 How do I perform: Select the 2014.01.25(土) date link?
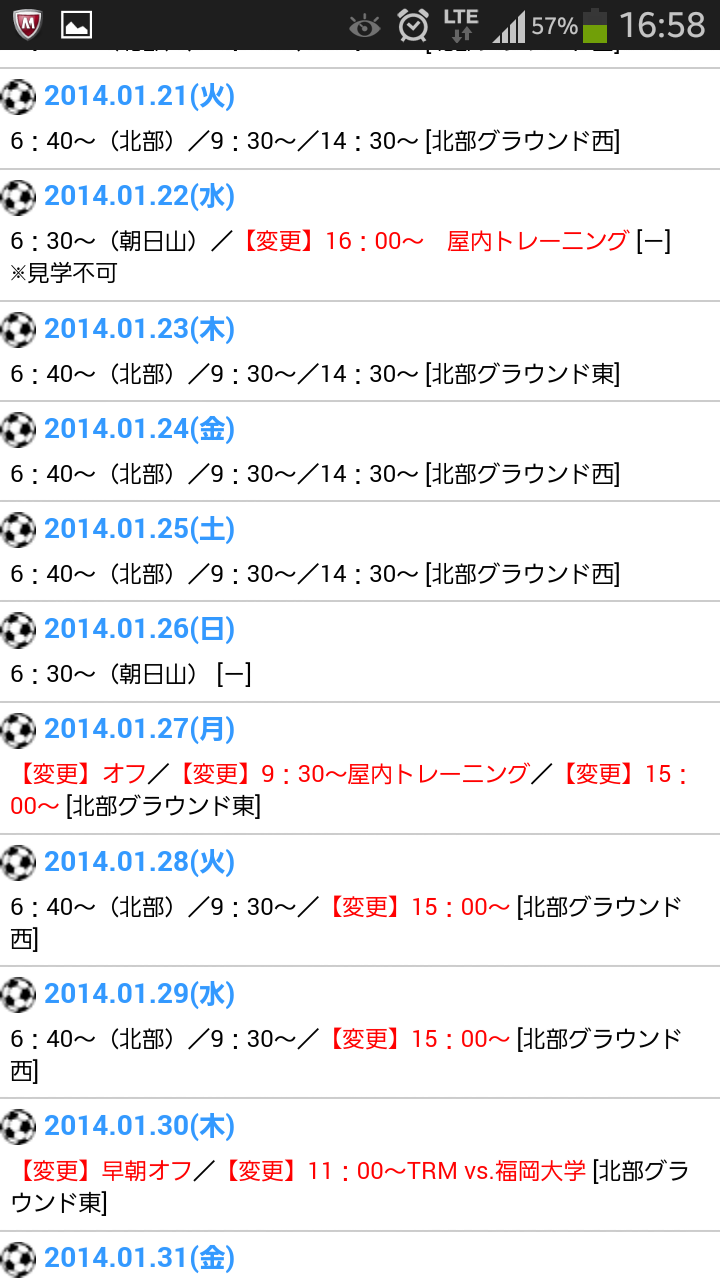click(x=139, y=529)
